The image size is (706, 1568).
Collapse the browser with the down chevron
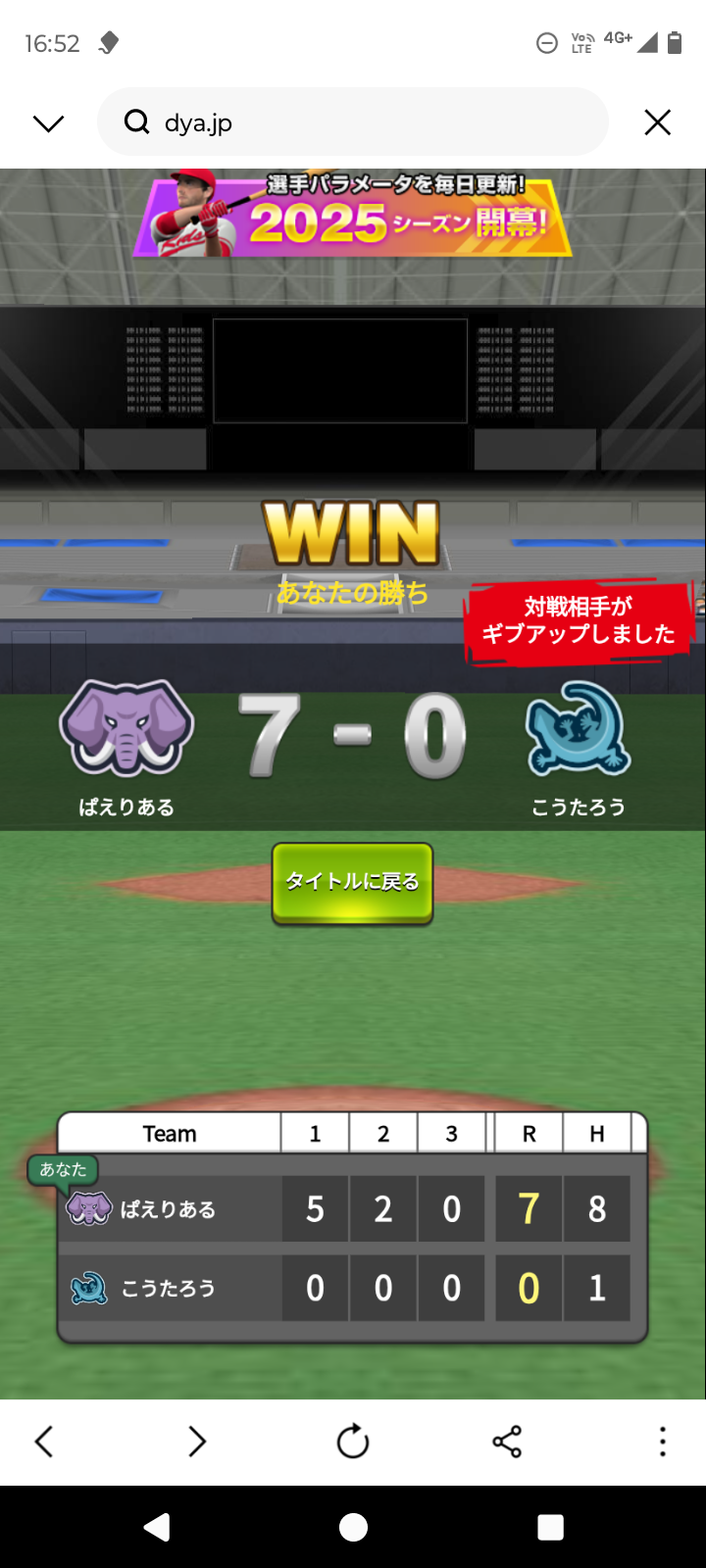pyautogui.click(x=48, y=122)
